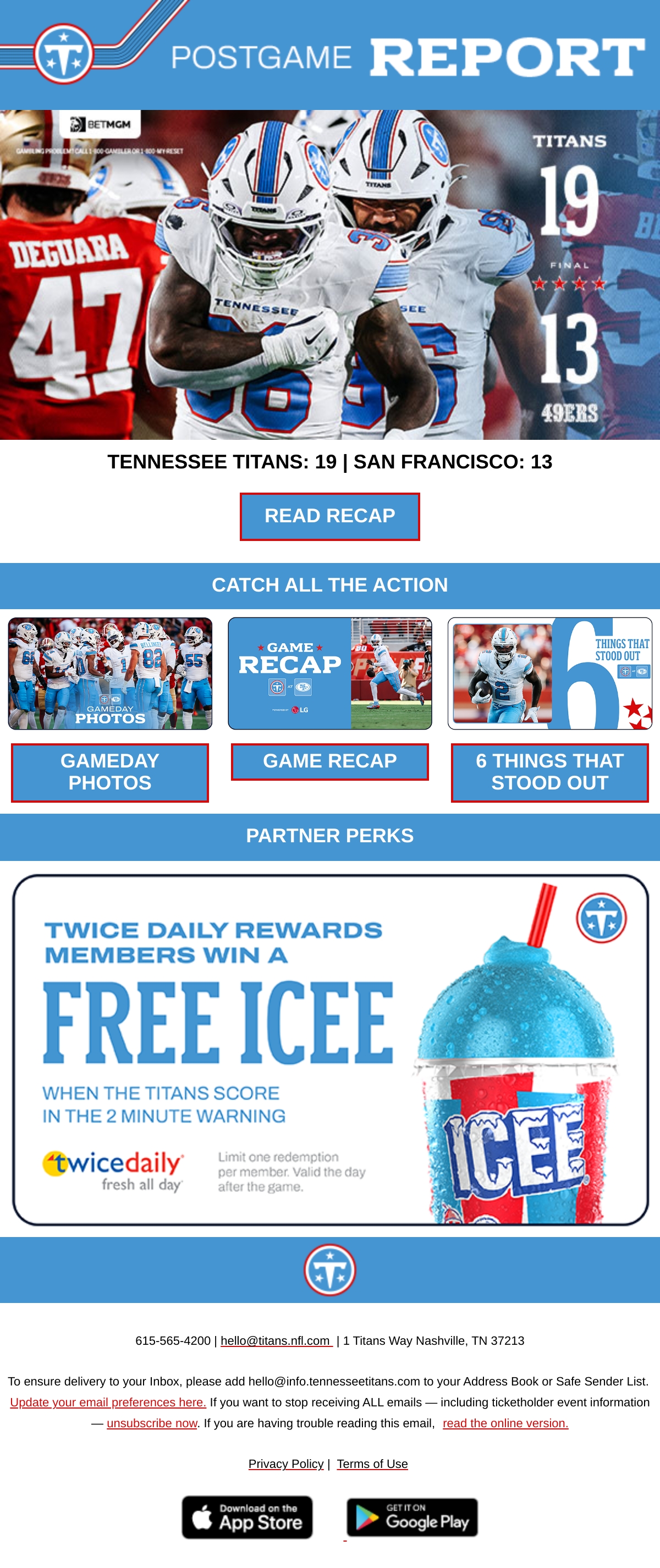Tap the READ RECAP button
This screenshot has height=1568, width=660.
tap(330, 516)
